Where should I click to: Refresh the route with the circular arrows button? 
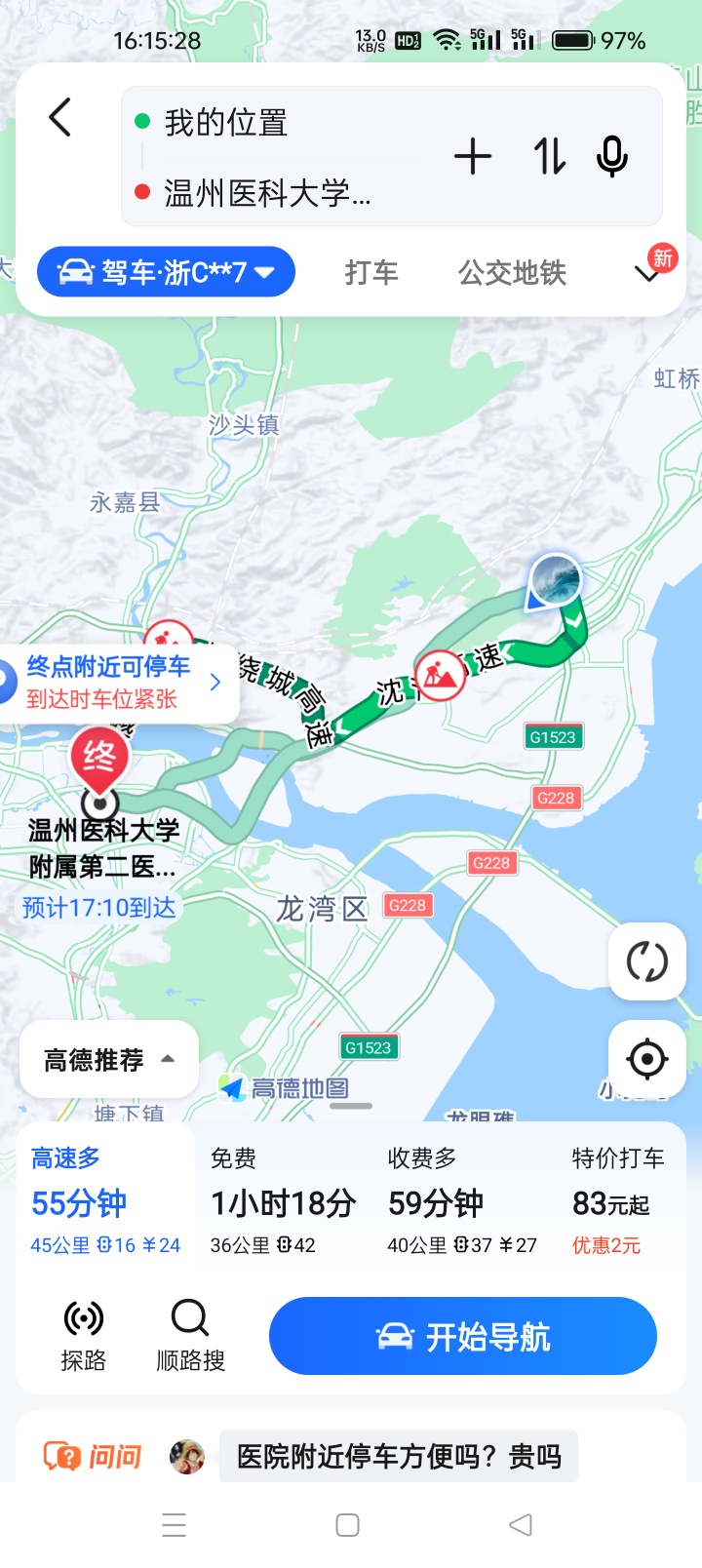646,961
